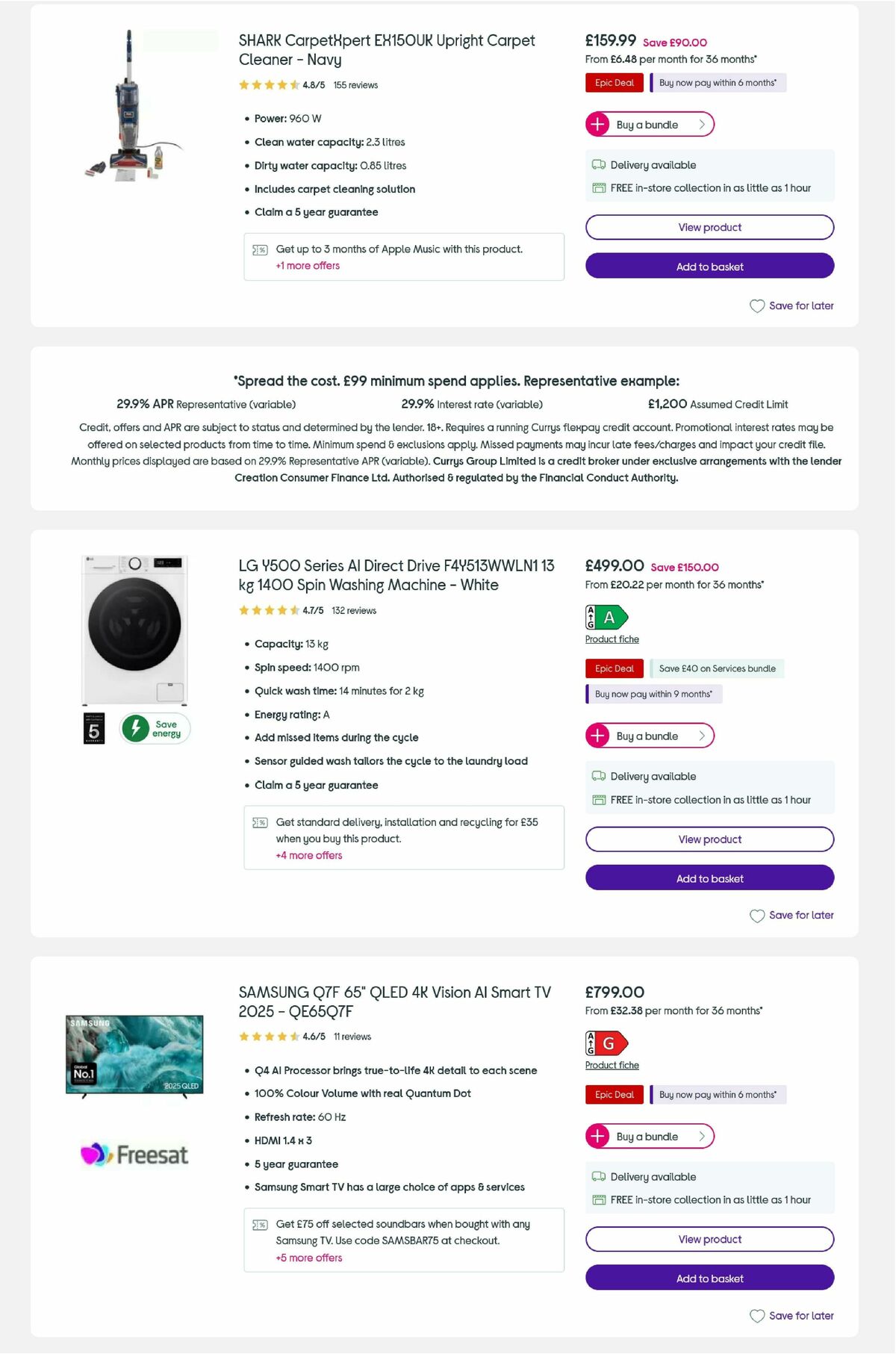Toggle Save for later on the LG washing machine
This screenshot has height=1354, width=896.
point(756,915)
